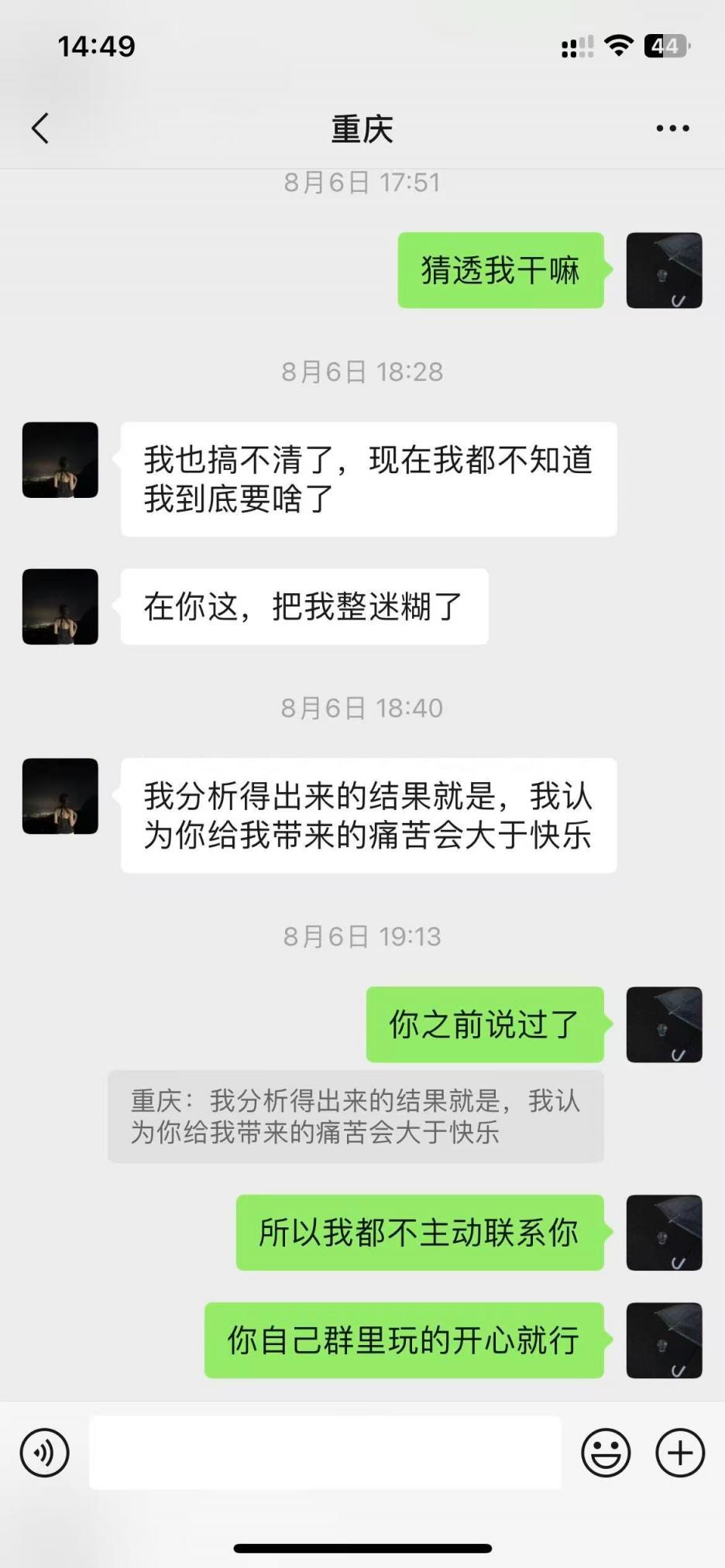The width and height of the screenshot is (725, 1568).
Task: Open the chat info overflow menu
Action: tap(672, 129)
